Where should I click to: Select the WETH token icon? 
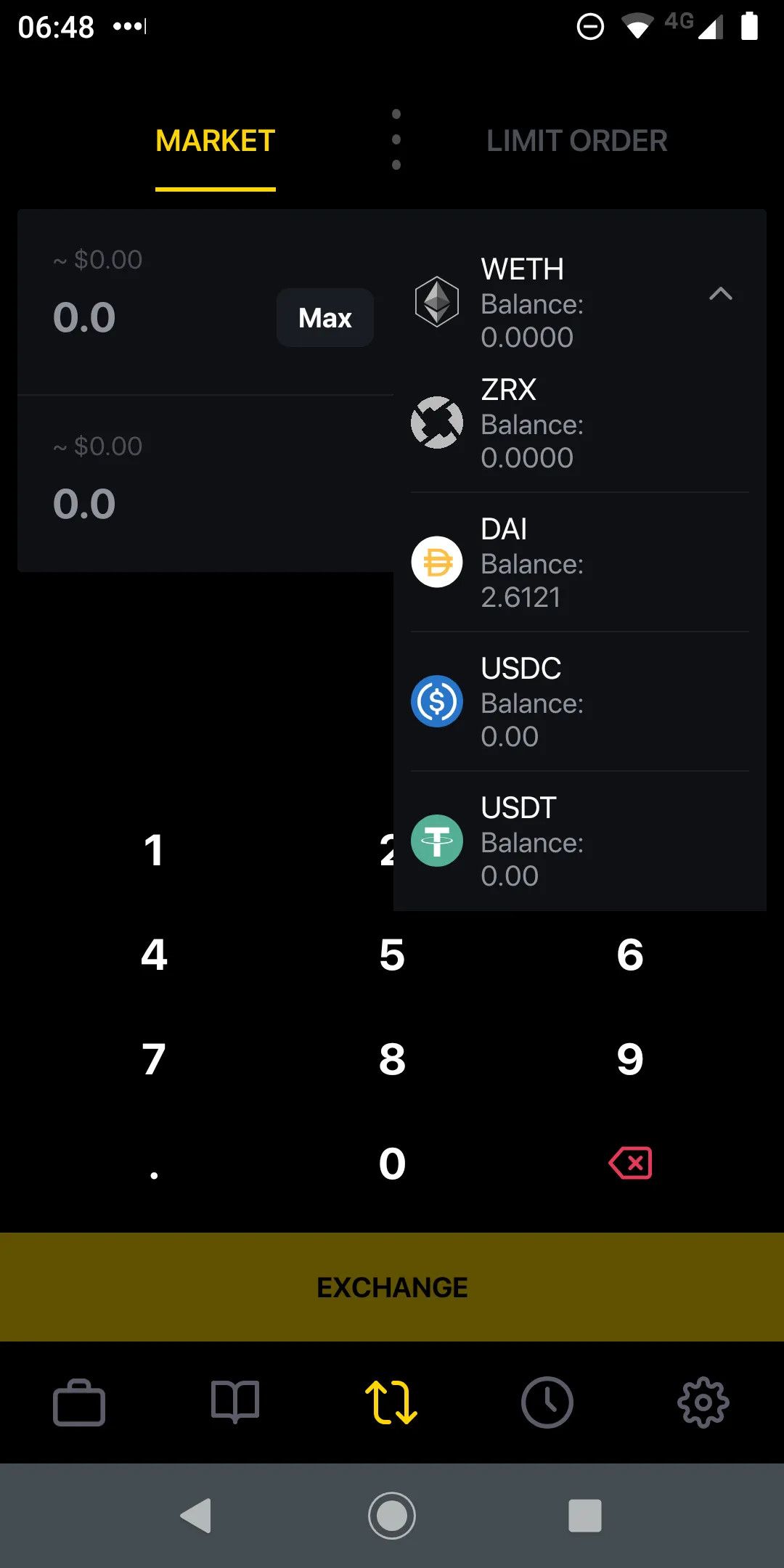point(436,300)
